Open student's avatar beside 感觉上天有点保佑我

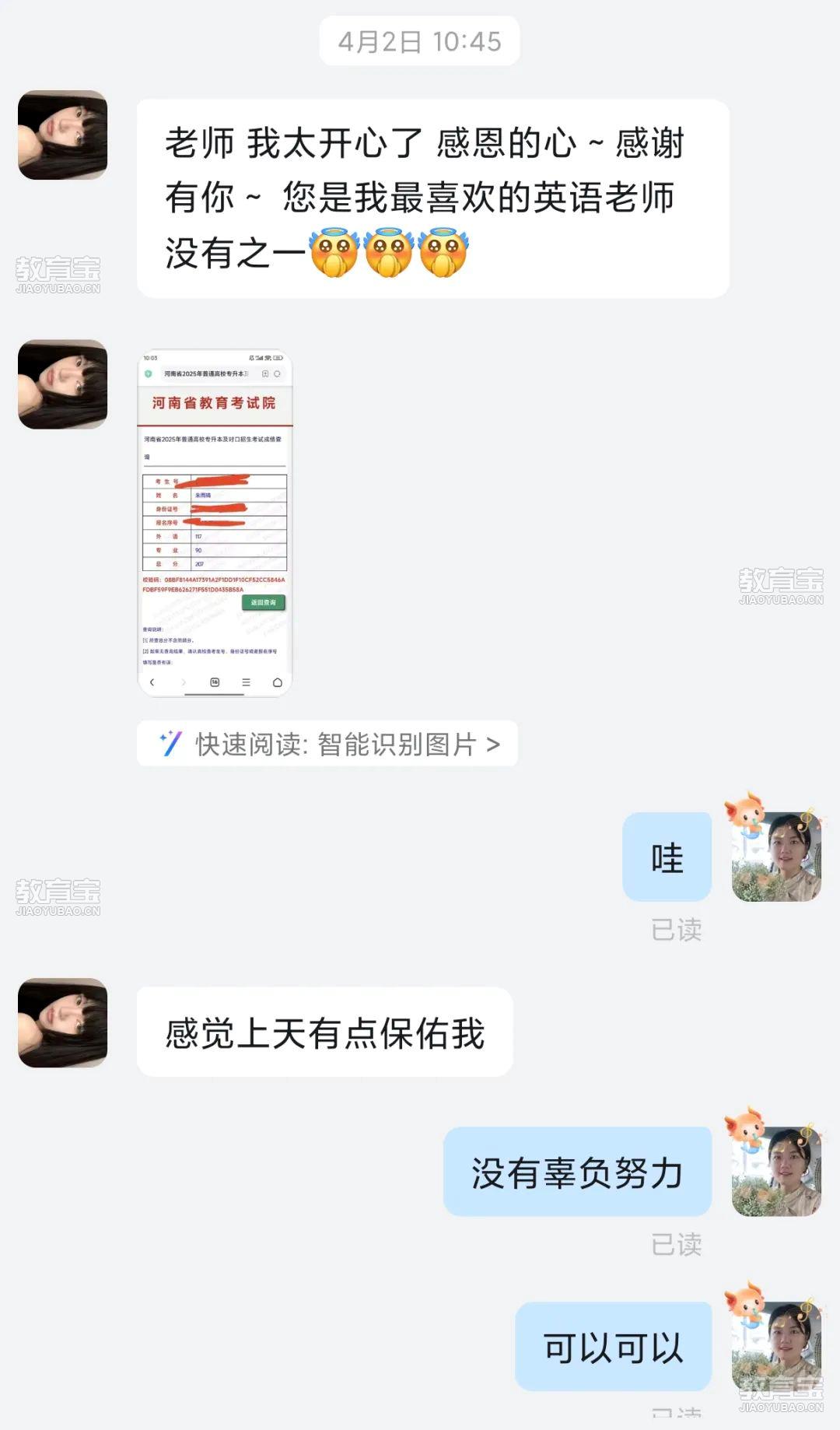[63, 1022]
